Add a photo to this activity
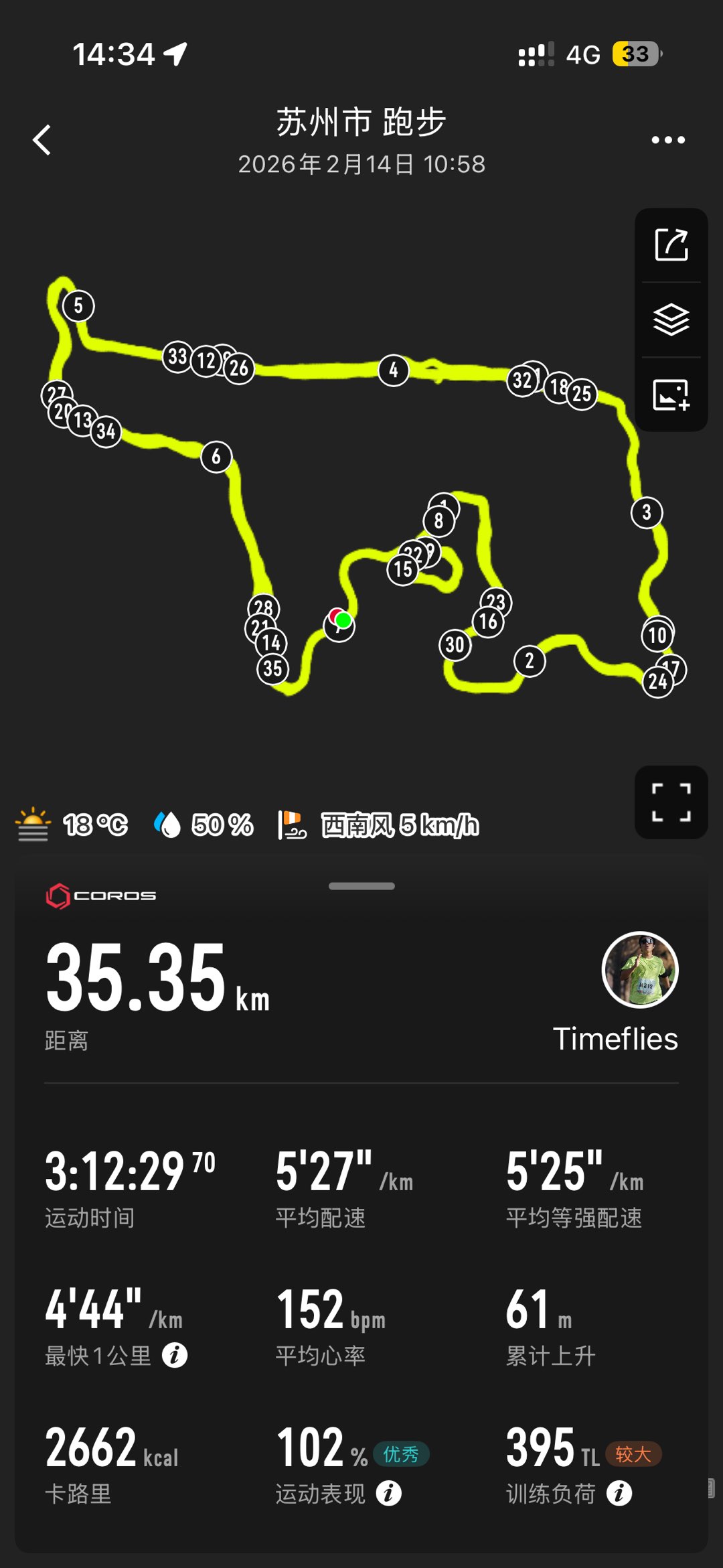 [x=671, y=395]
